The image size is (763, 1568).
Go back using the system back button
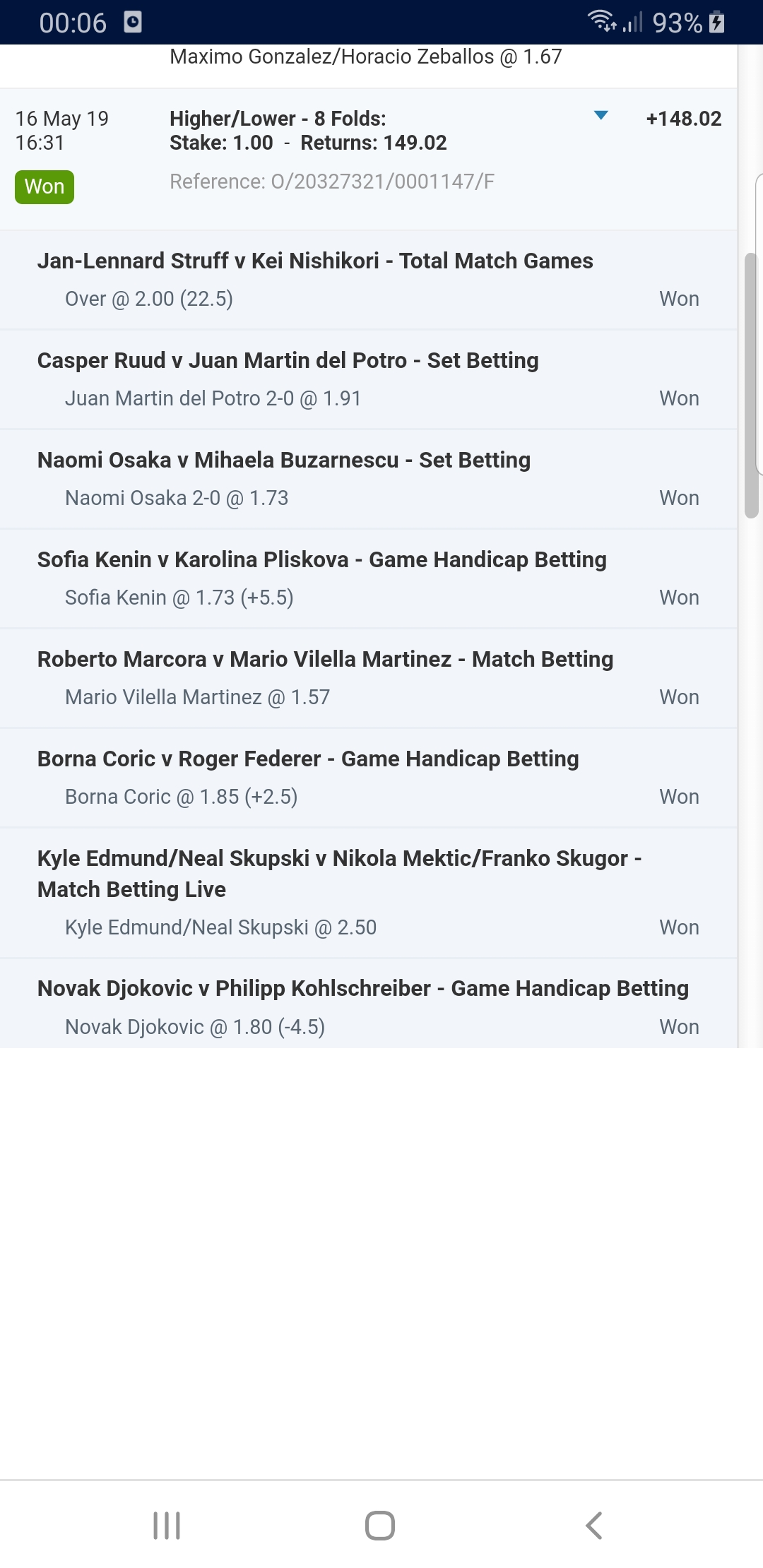coord(594,1525)
